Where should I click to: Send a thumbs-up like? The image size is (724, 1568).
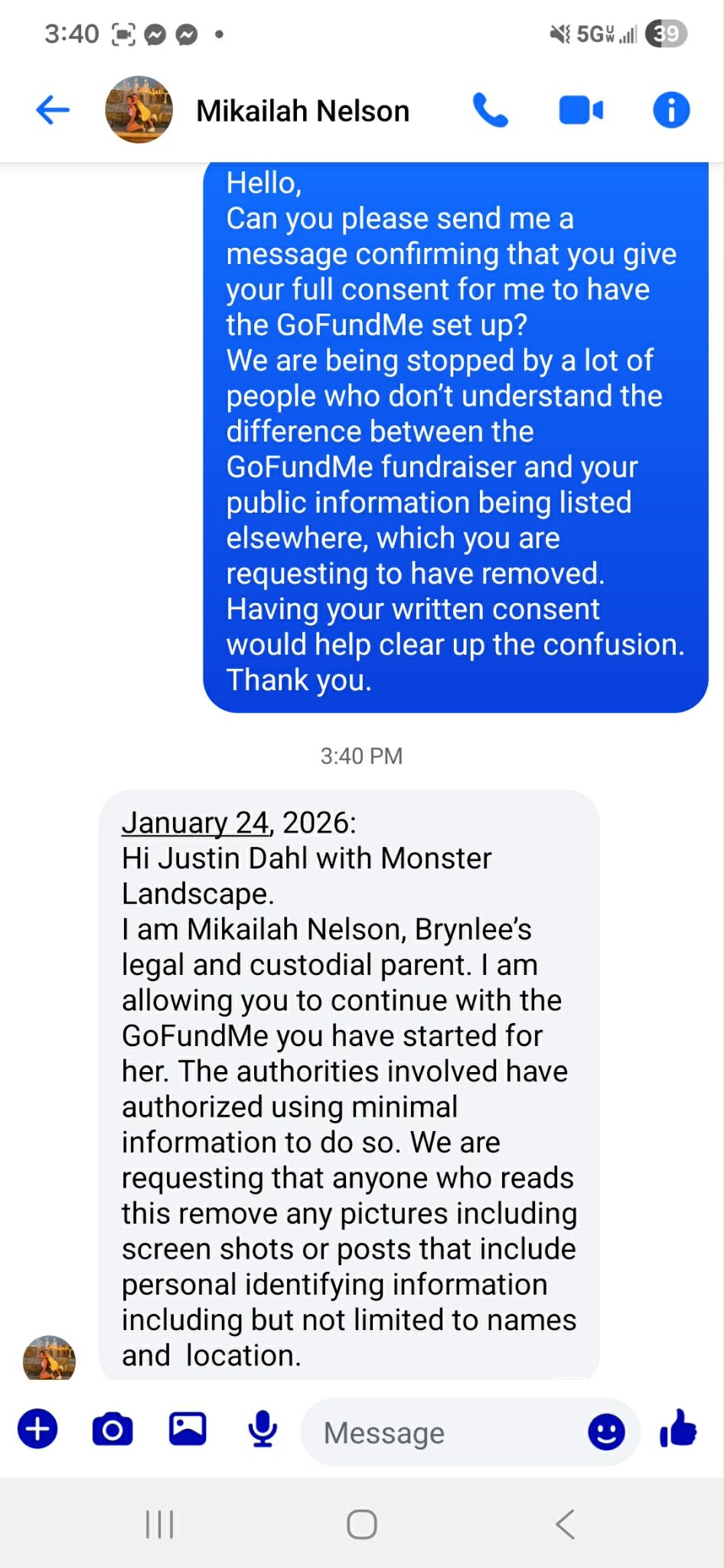click(678, 1429)
